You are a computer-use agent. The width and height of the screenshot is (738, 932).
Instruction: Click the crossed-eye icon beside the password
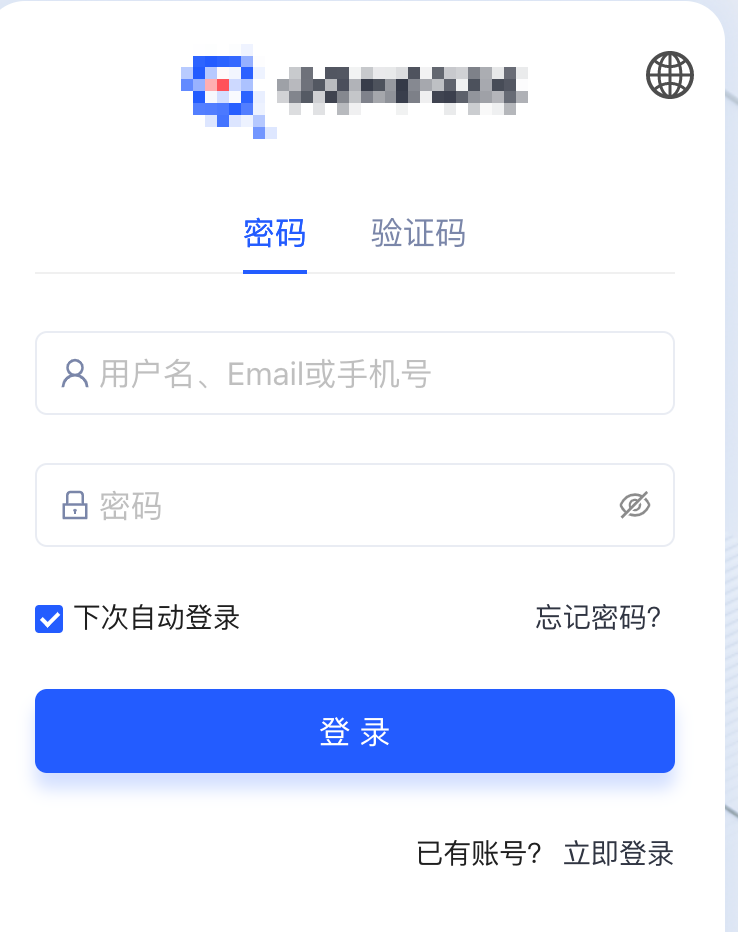(637, 505)
